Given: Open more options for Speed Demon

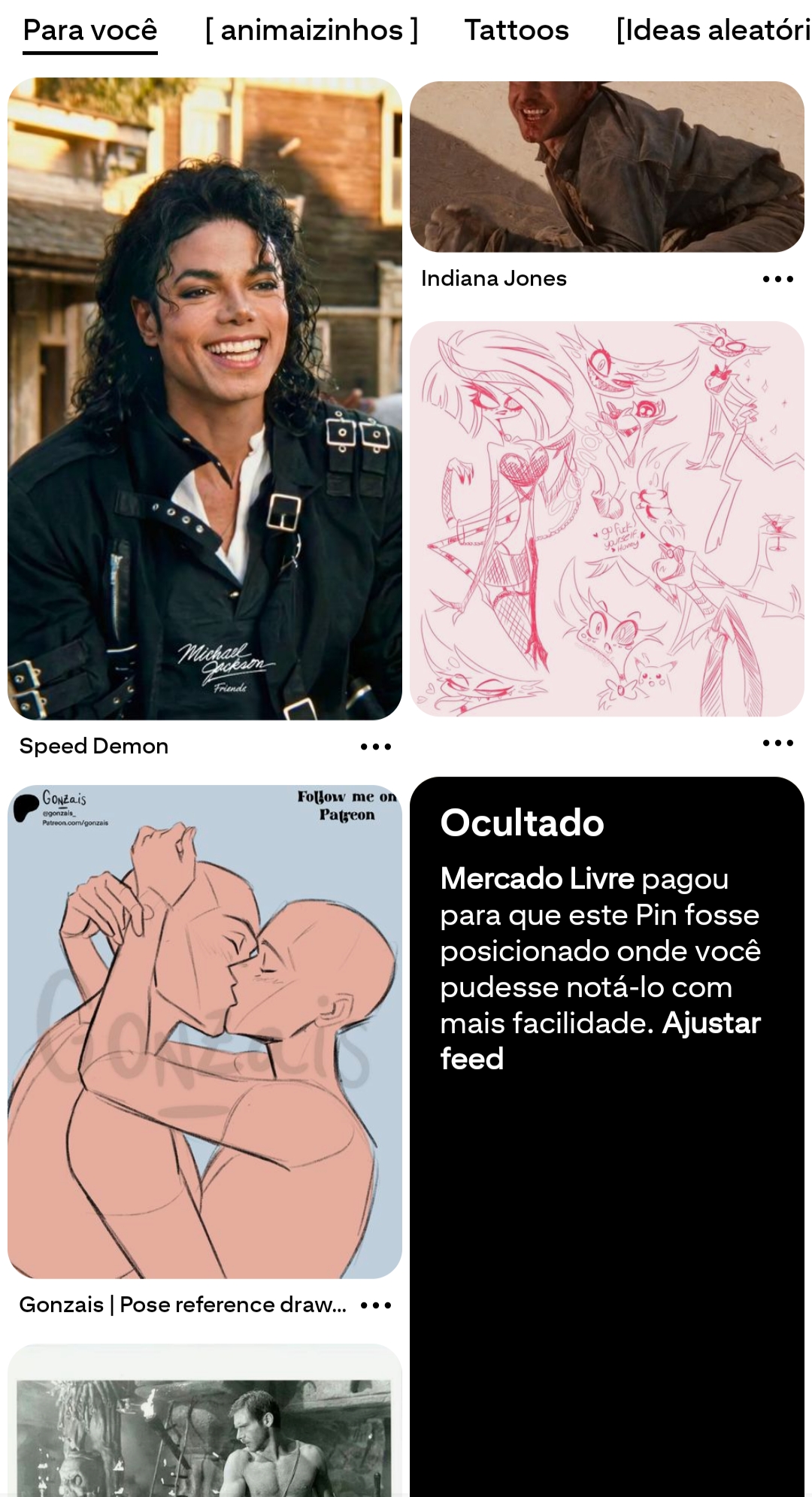Looking at the screenshot, I should point(376,747).
